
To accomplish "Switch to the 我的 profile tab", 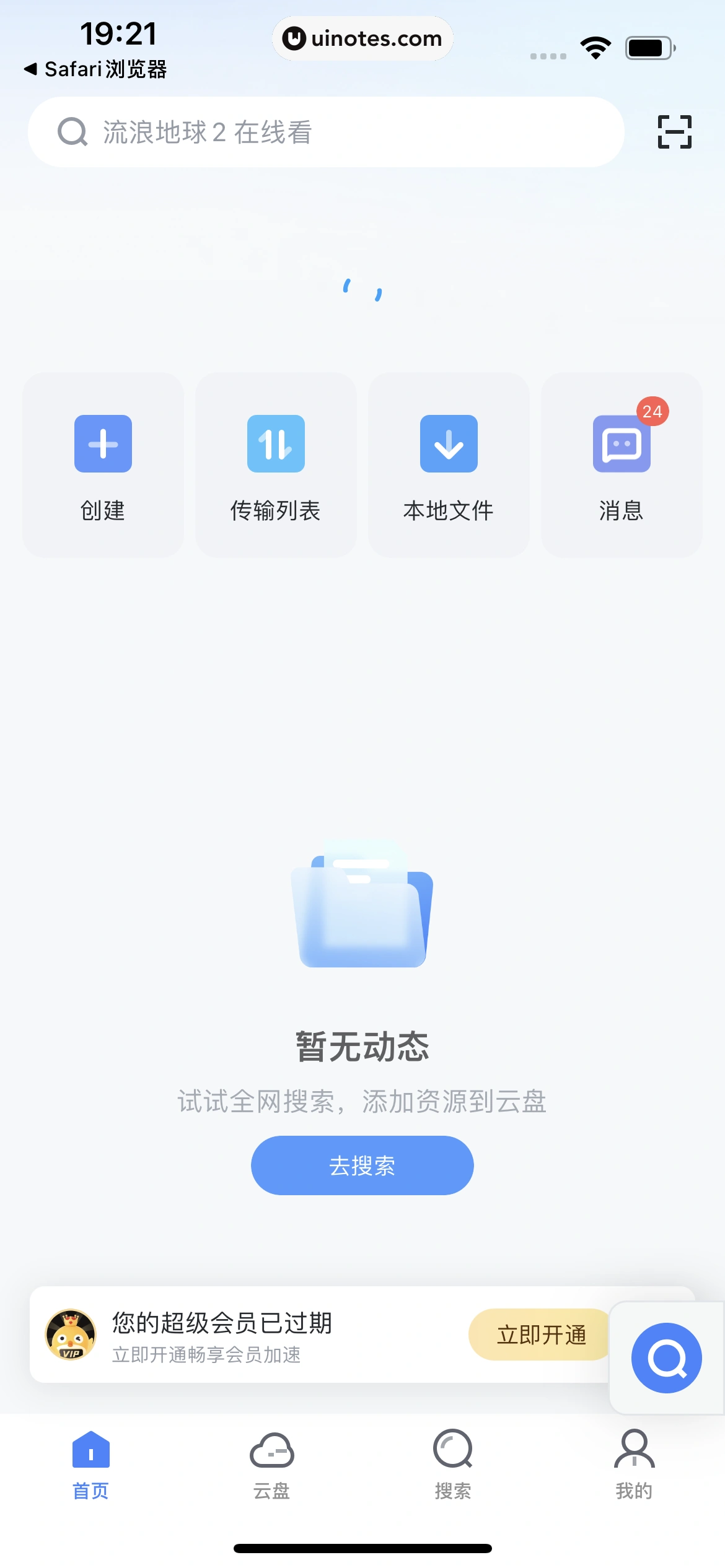I will coord(634,1465).
